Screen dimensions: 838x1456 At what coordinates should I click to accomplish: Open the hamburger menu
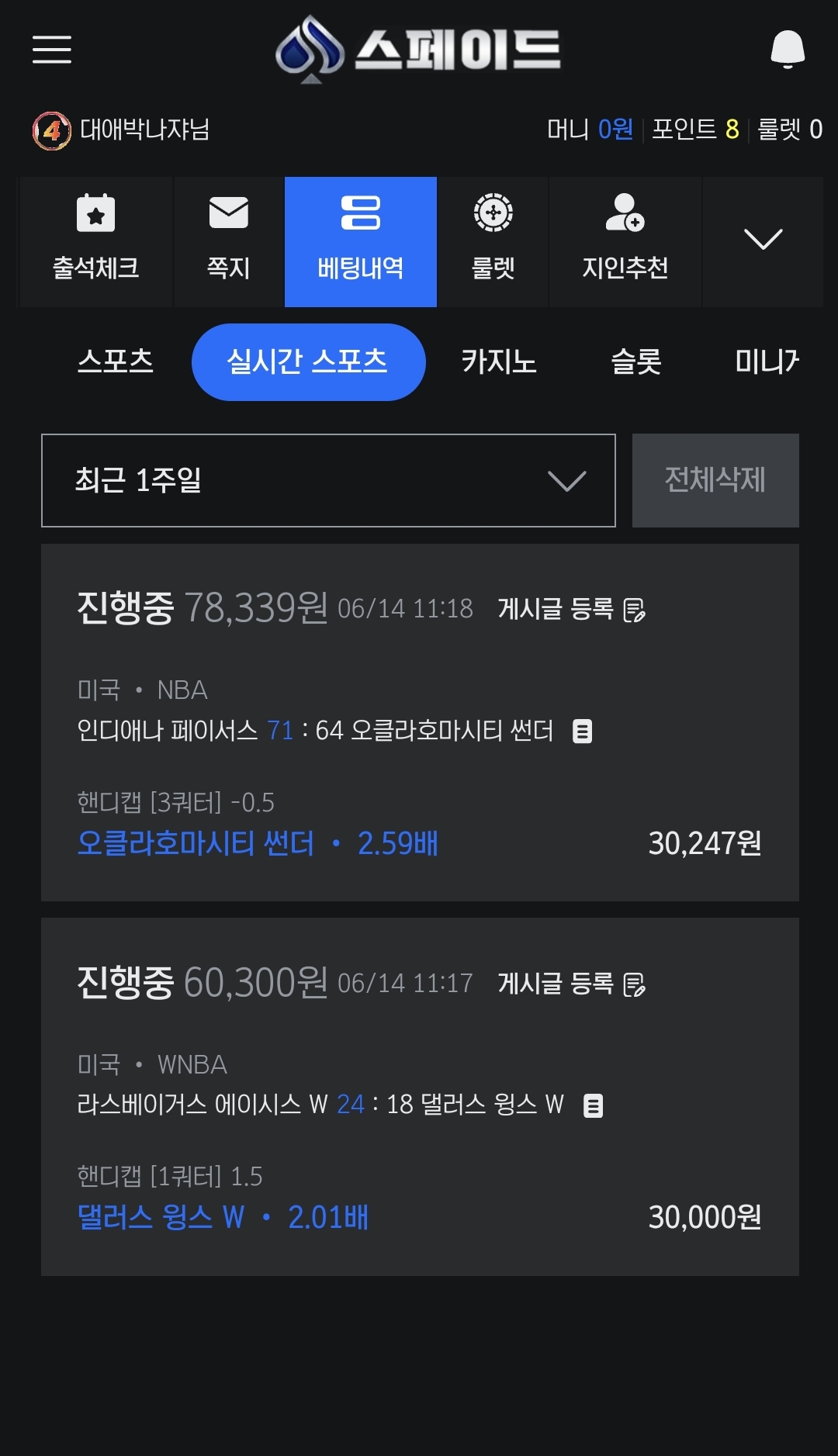(52, 49)
